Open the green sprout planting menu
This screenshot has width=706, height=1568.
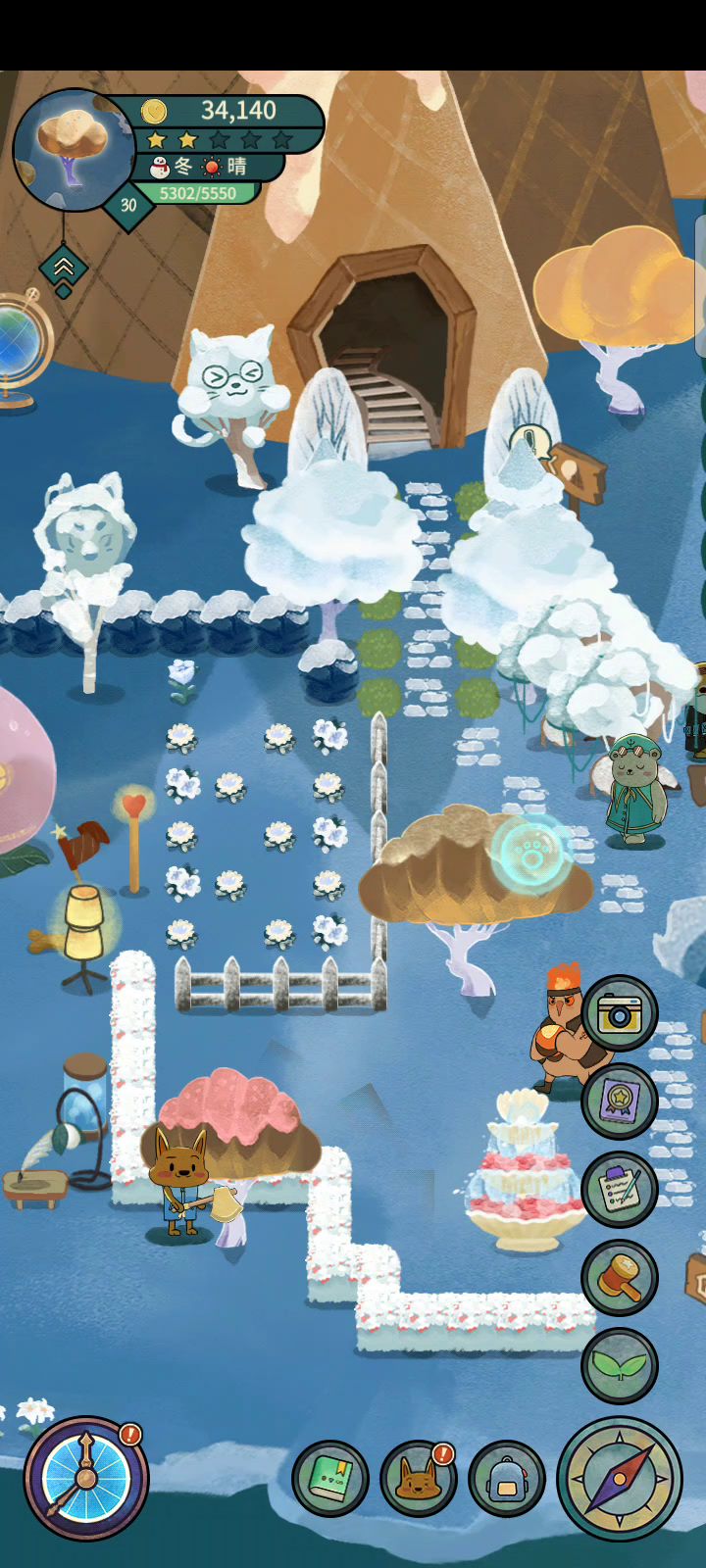[619, 1365]
